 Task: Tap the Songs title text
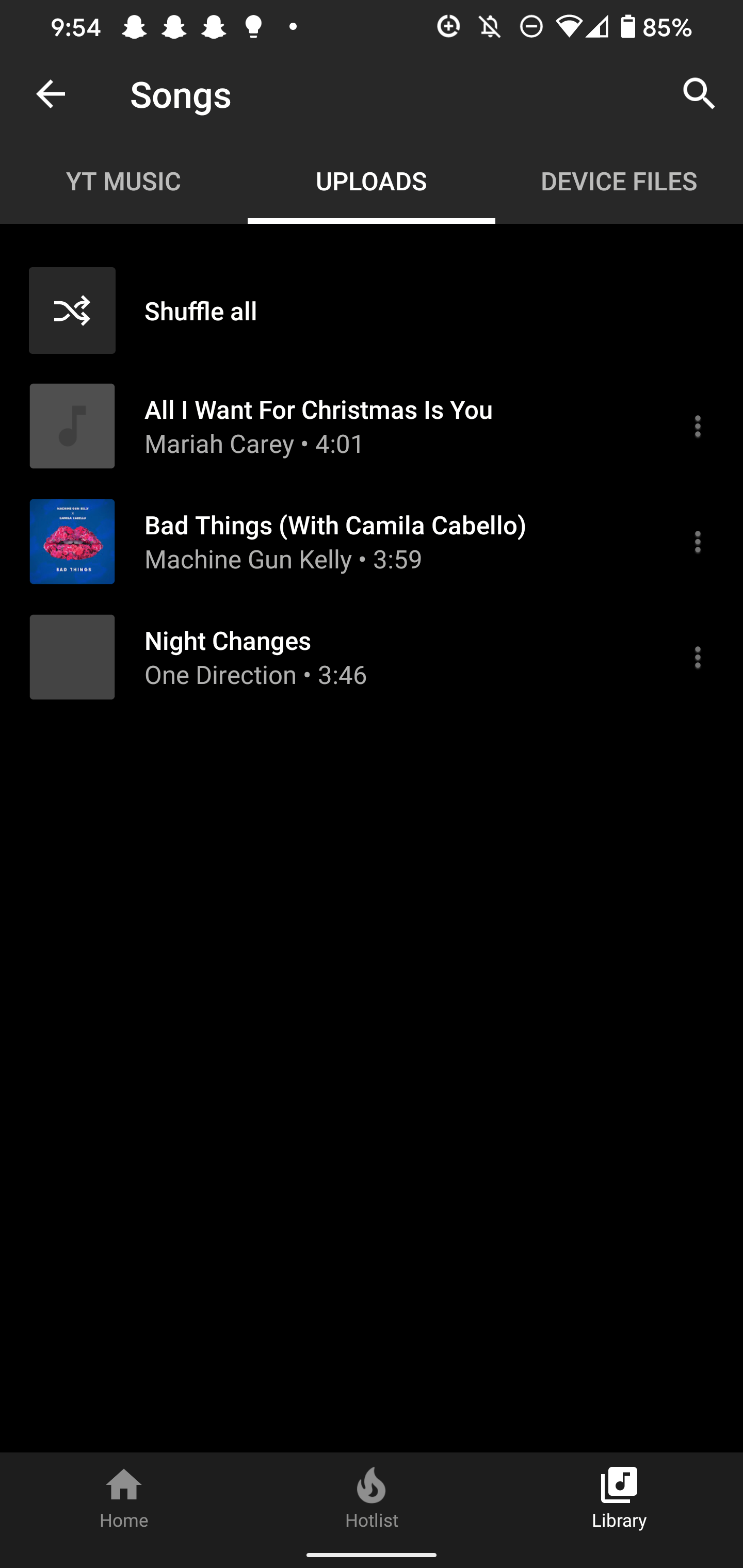180,95
